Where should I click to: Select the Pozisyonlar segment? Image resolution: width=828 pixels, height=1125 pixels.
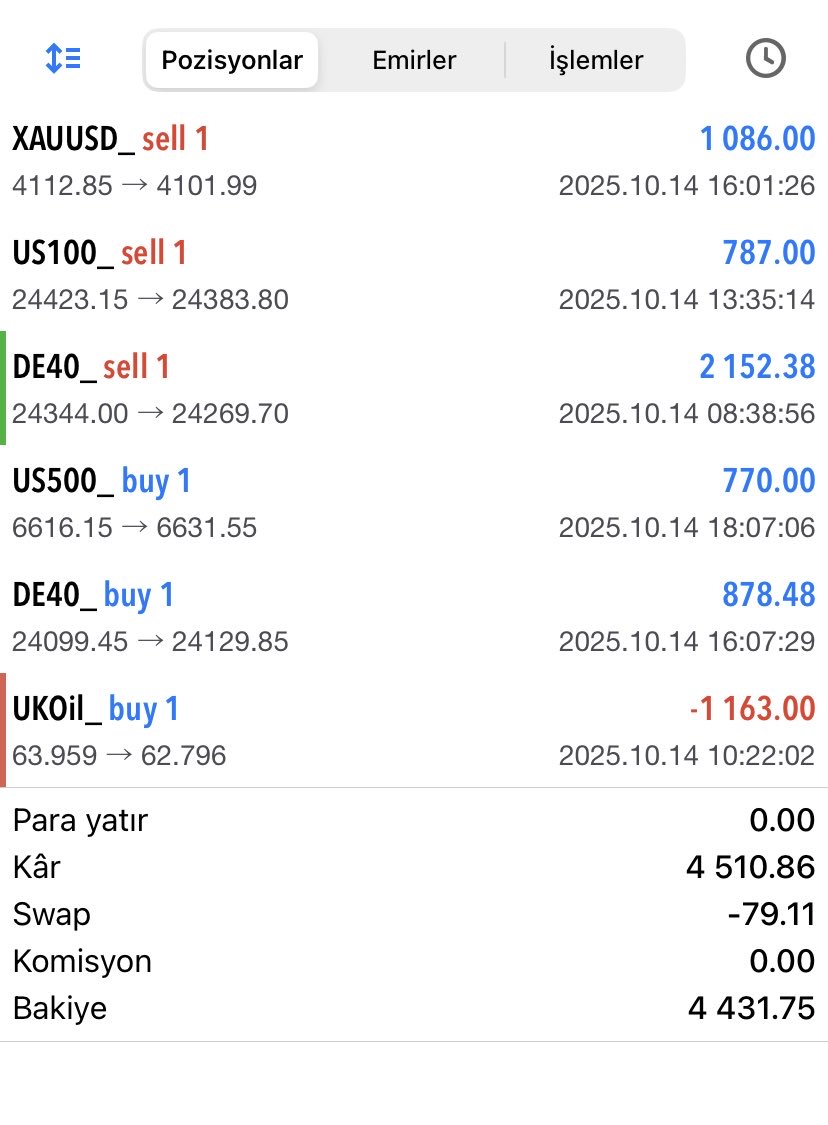(x=232, y=60)
